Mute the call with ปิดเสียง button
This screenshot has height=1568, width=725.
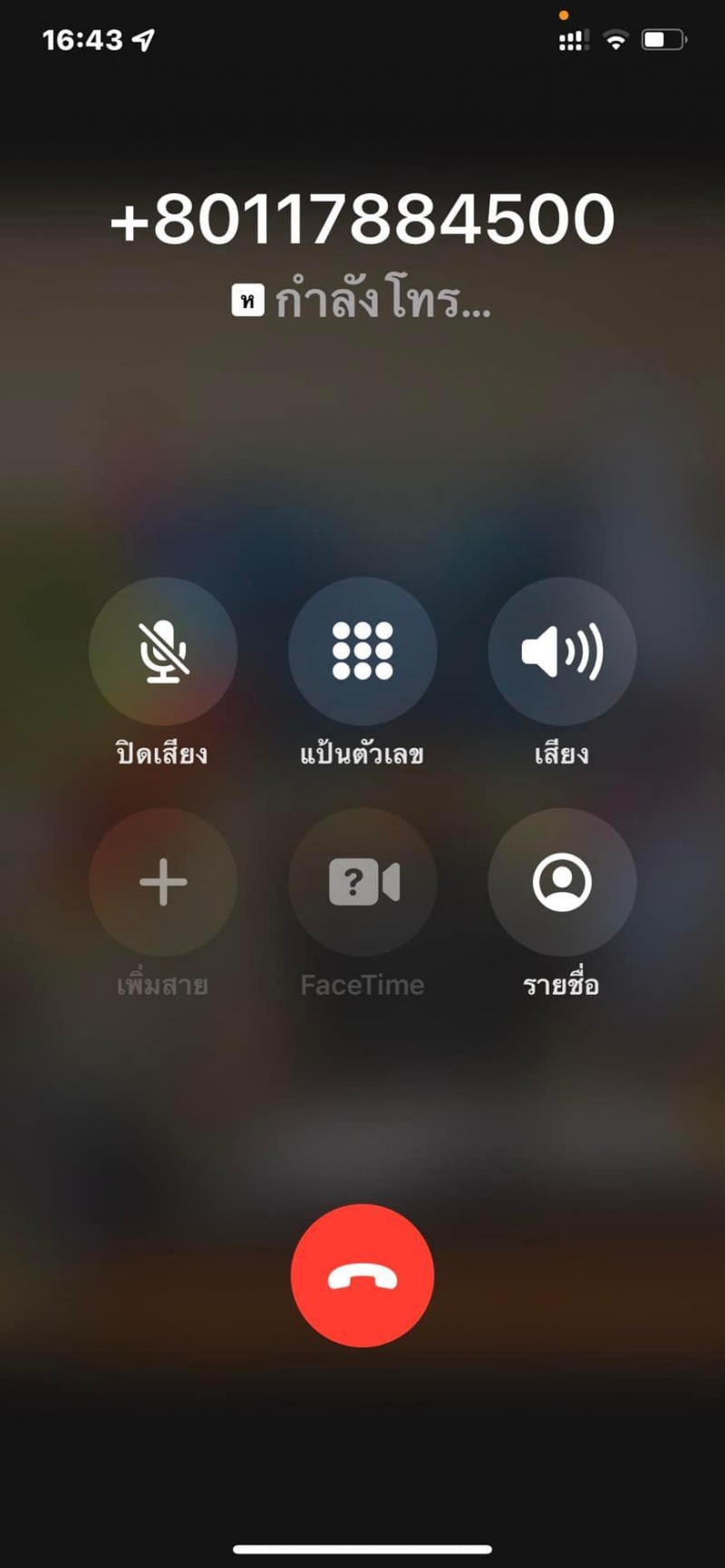(163, 651)
